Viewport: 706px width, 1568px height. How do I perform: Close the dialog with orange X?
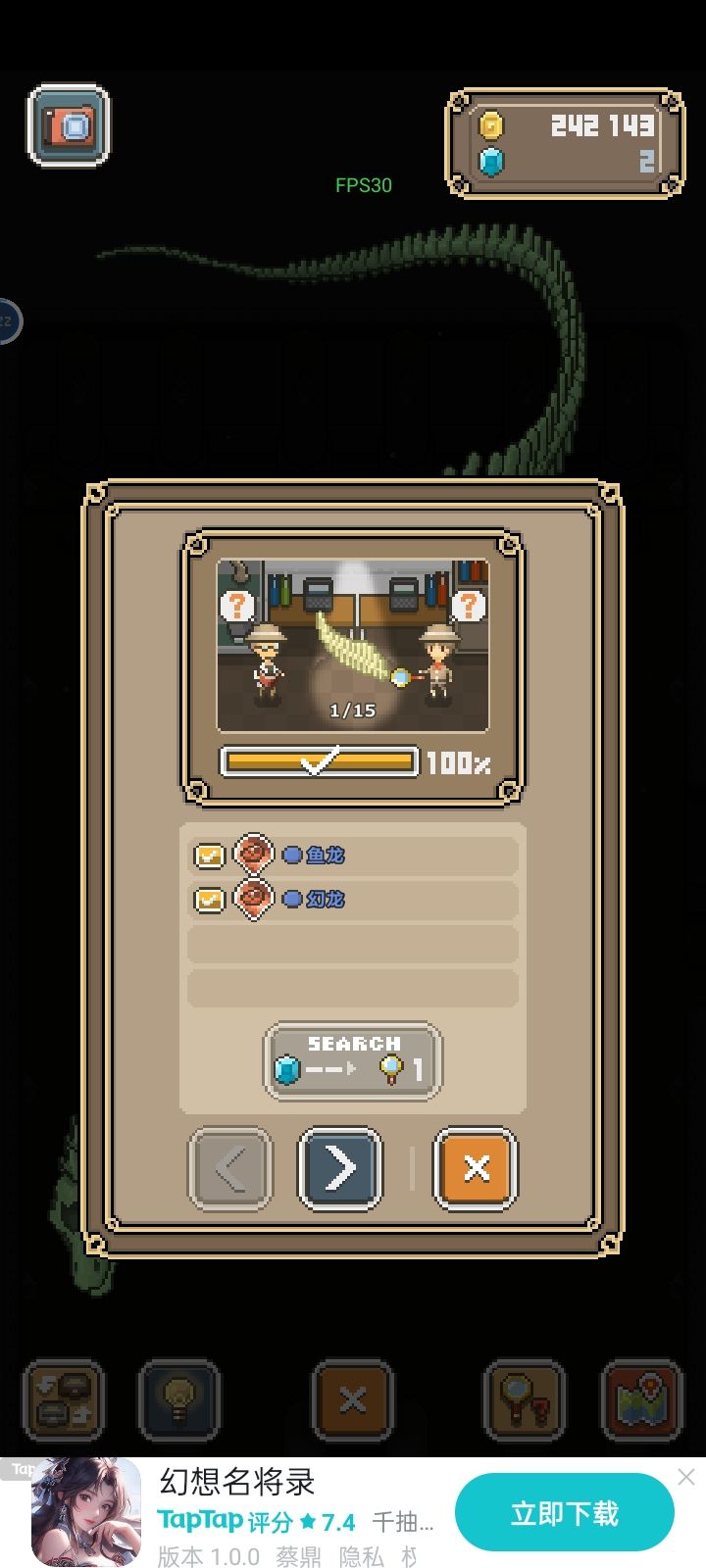point(476,1168)
